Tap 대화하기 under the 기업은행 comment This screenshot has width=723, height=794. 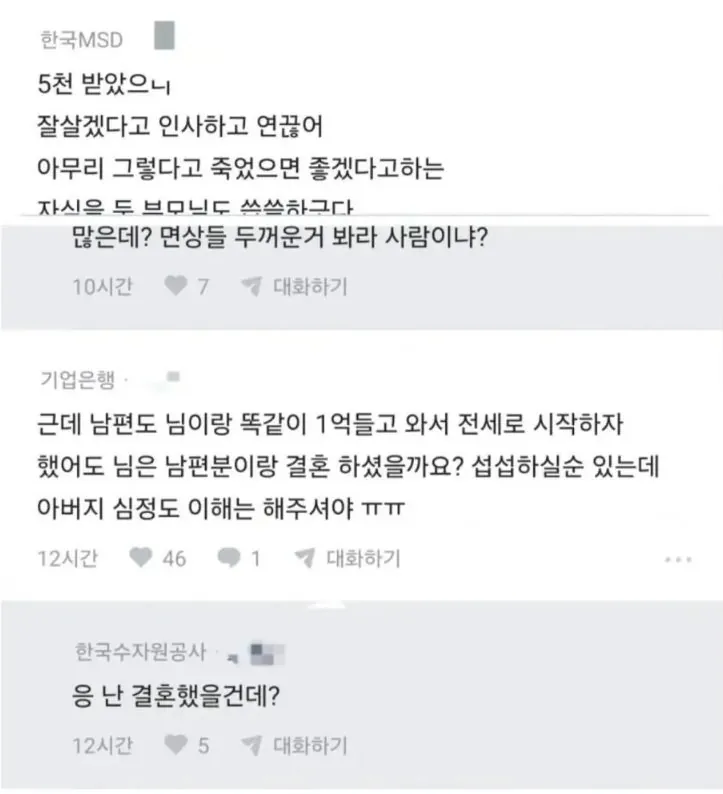pyautogui.click(x=350, y=558)
